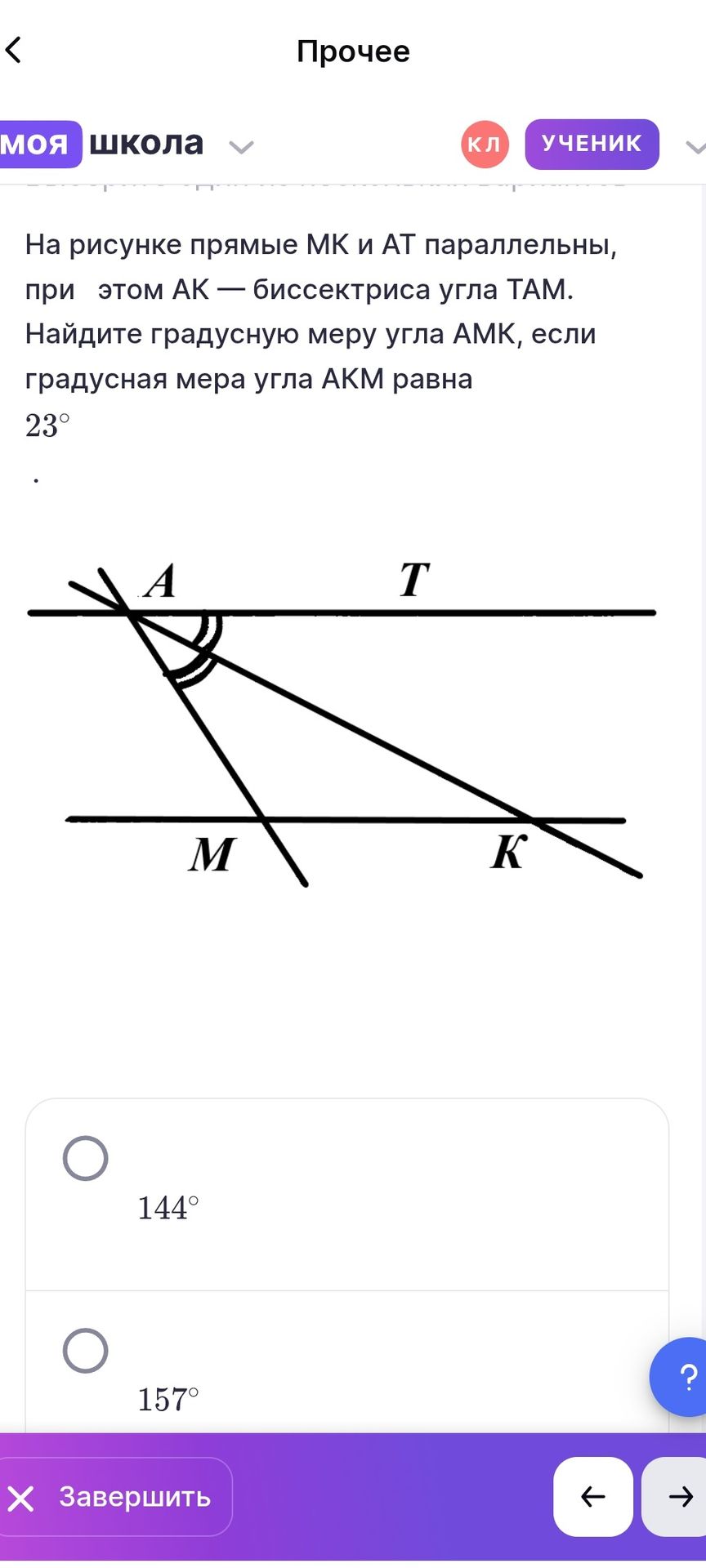Open the blue help question-mark button

coord(680,1377)
